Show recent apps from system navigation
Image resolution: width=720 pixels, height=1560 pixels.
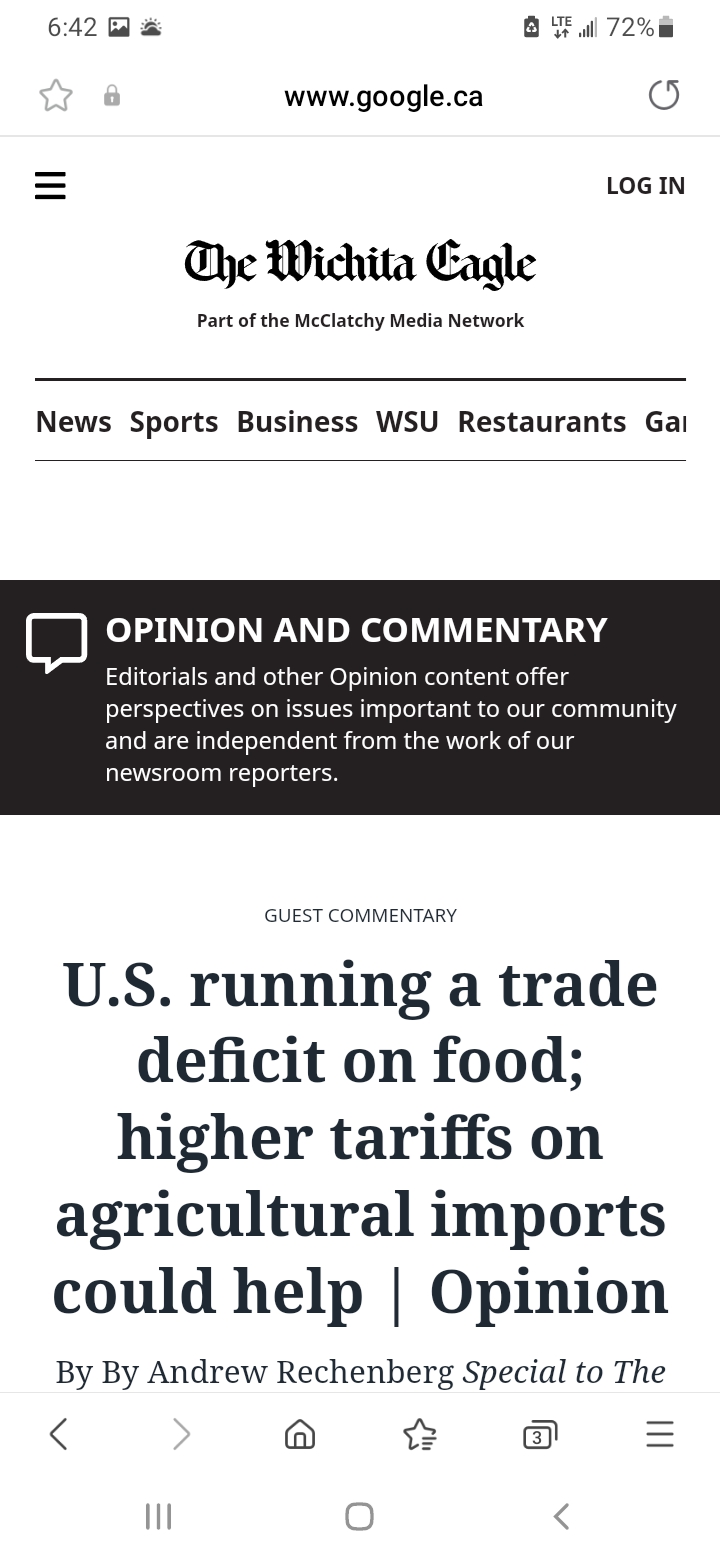click(159, 1517)
